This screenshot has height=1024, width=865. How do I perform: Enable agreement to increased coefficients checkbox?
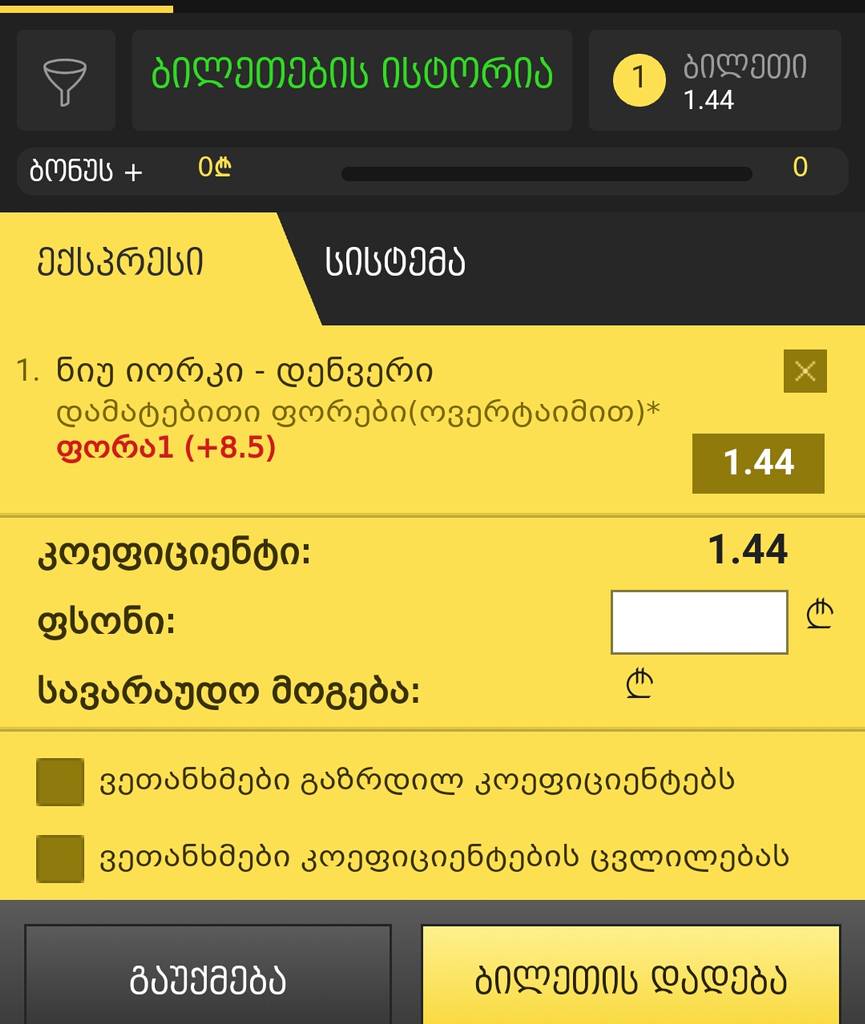[58, 783]
